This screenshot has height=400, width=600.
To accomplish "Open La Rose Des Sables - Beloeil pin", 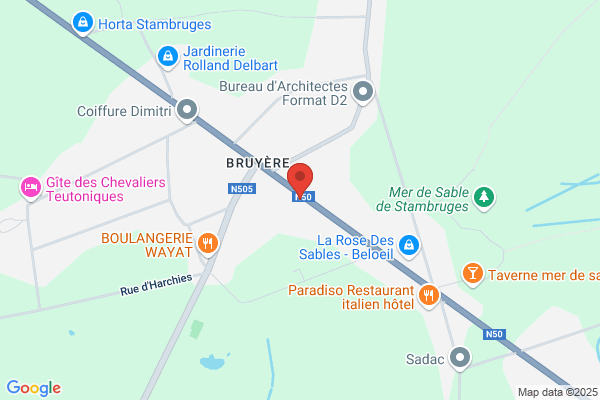I will [x=409, y=246].
